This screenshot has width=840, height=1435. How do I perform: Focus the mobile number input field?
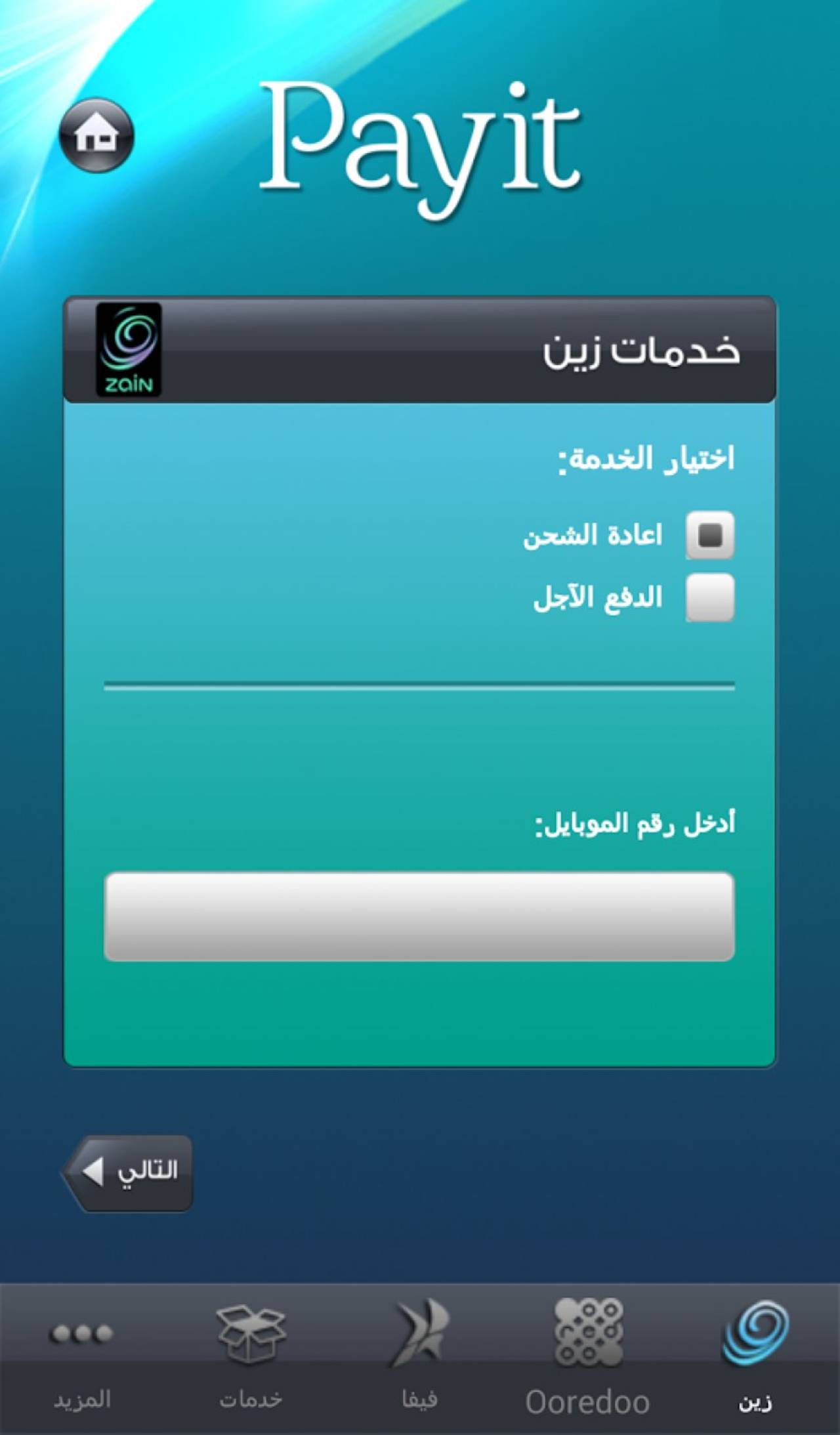click(419, 916)
